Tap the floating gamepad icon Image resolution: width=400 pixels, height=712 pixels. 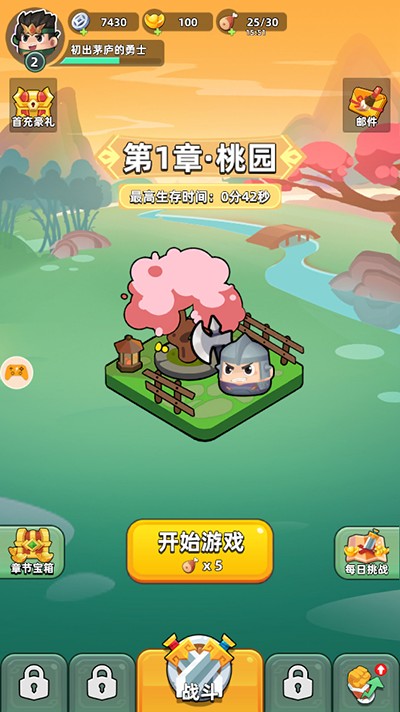coord(16,373)
